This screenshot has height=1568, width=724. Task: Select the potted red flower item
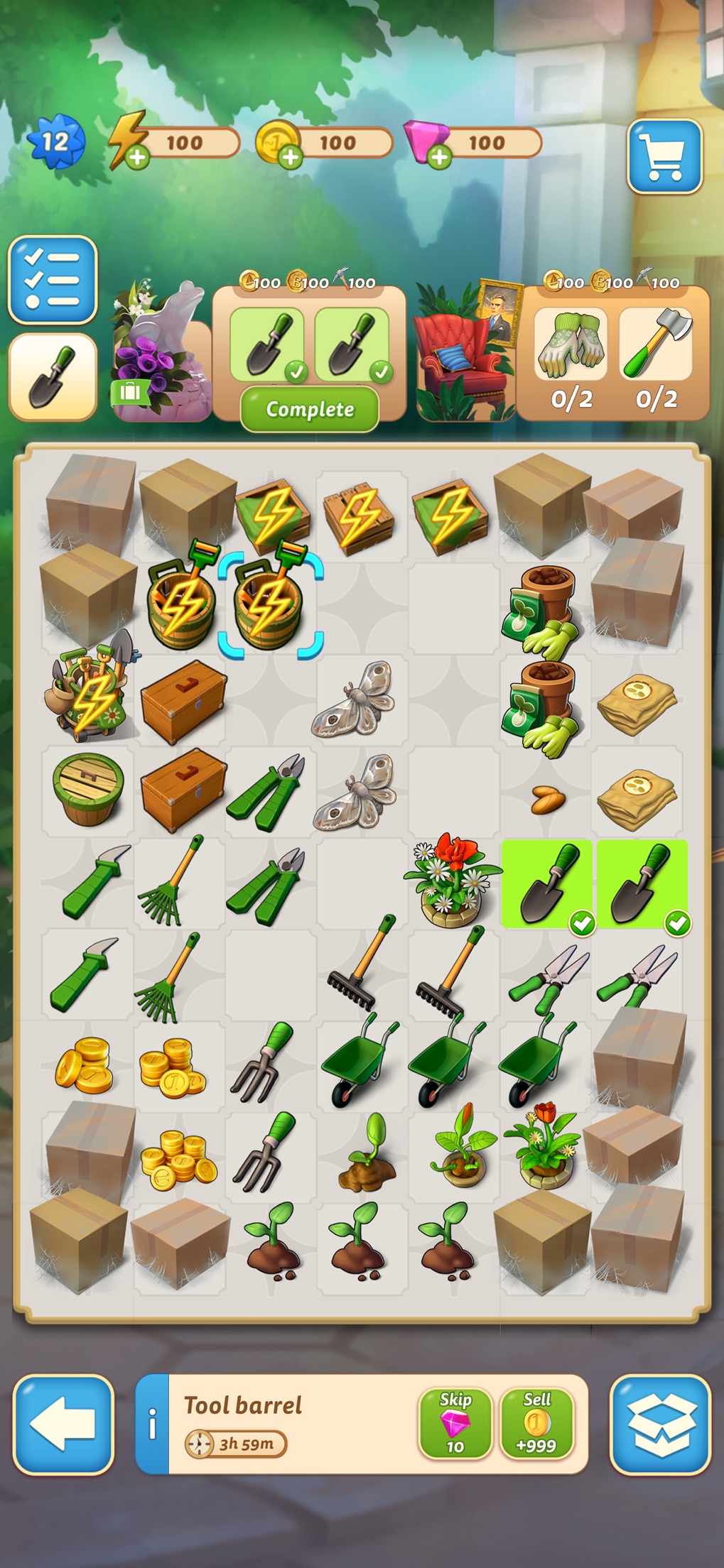(451, 881)
